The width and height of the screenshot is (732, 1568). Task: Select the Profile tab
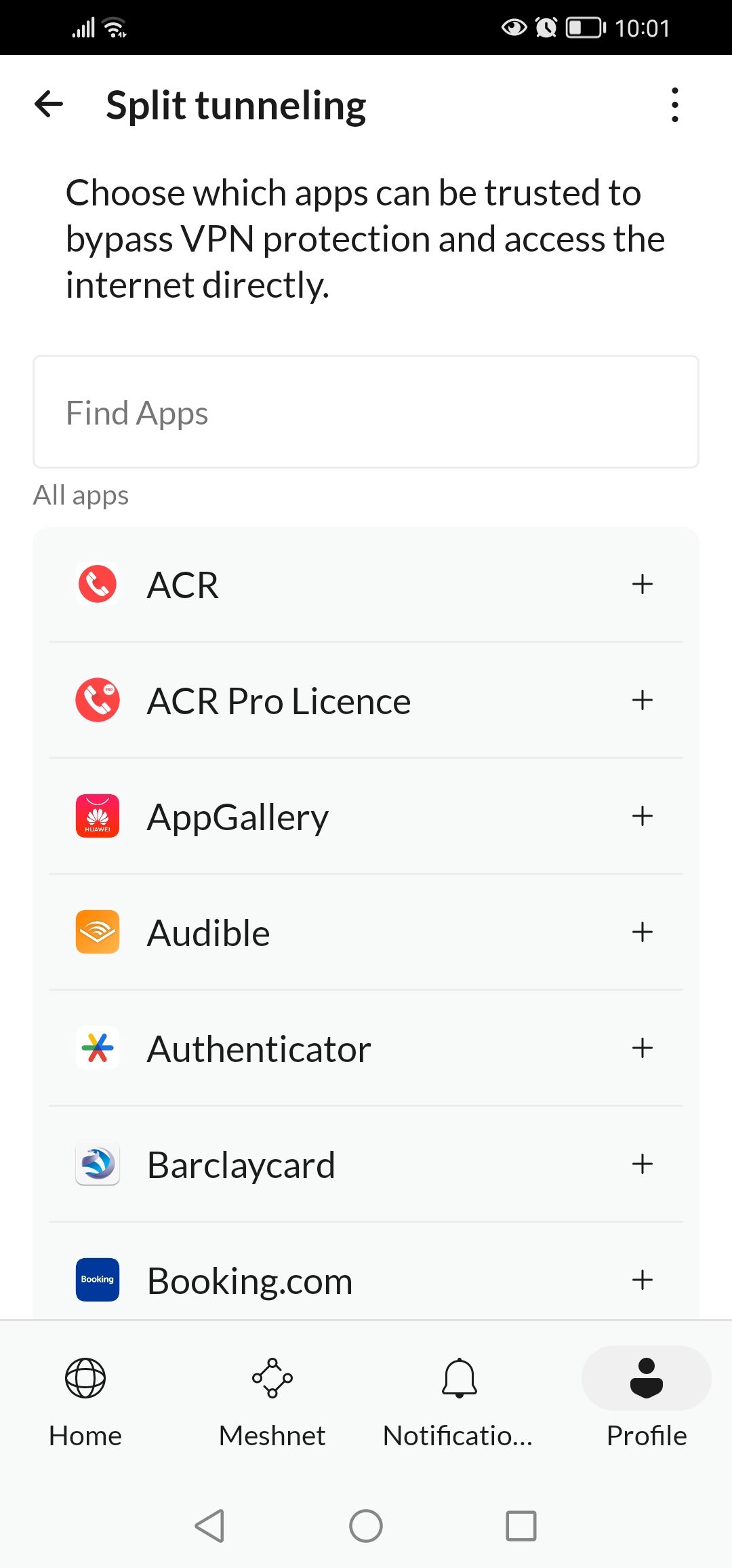point(646,1396)
